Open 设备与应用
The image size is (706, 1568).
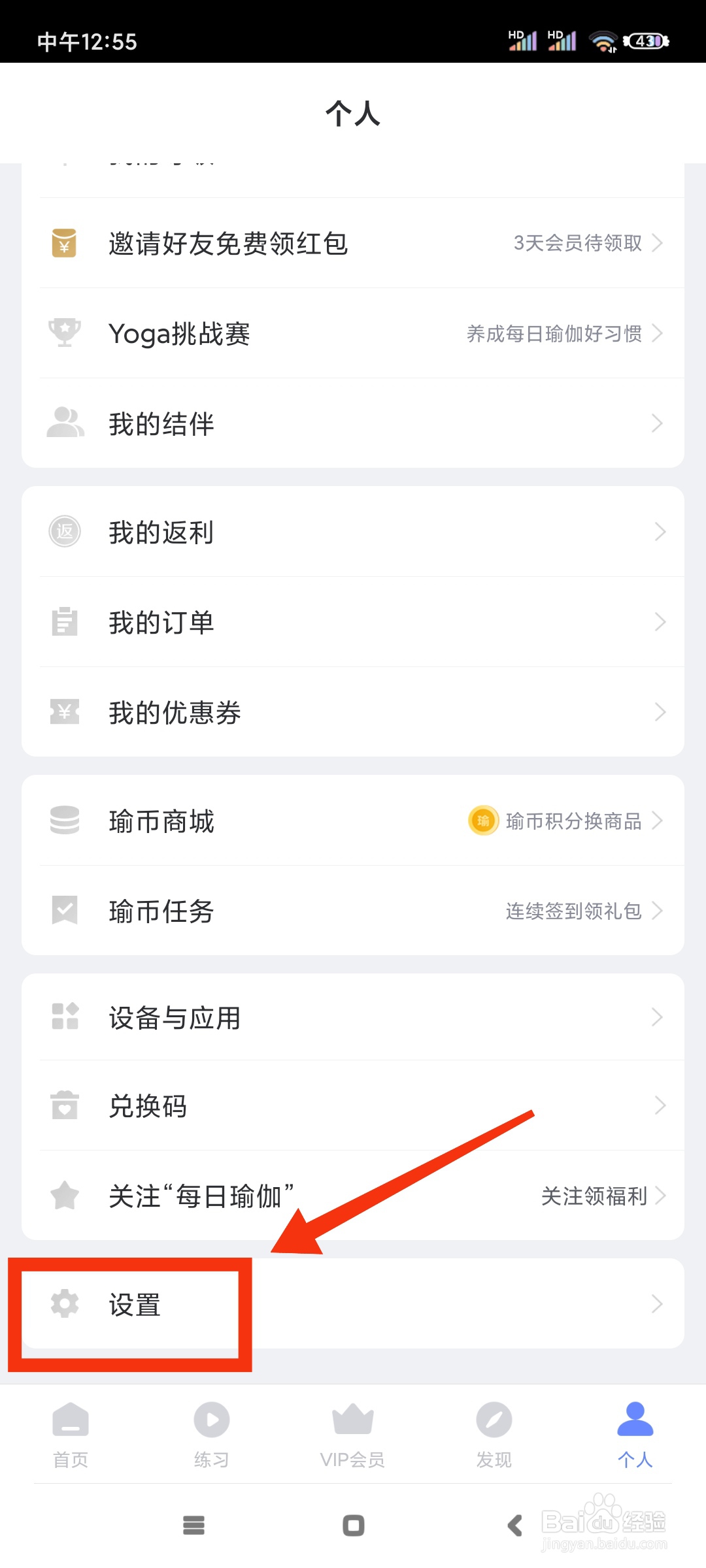point(353,1017)
